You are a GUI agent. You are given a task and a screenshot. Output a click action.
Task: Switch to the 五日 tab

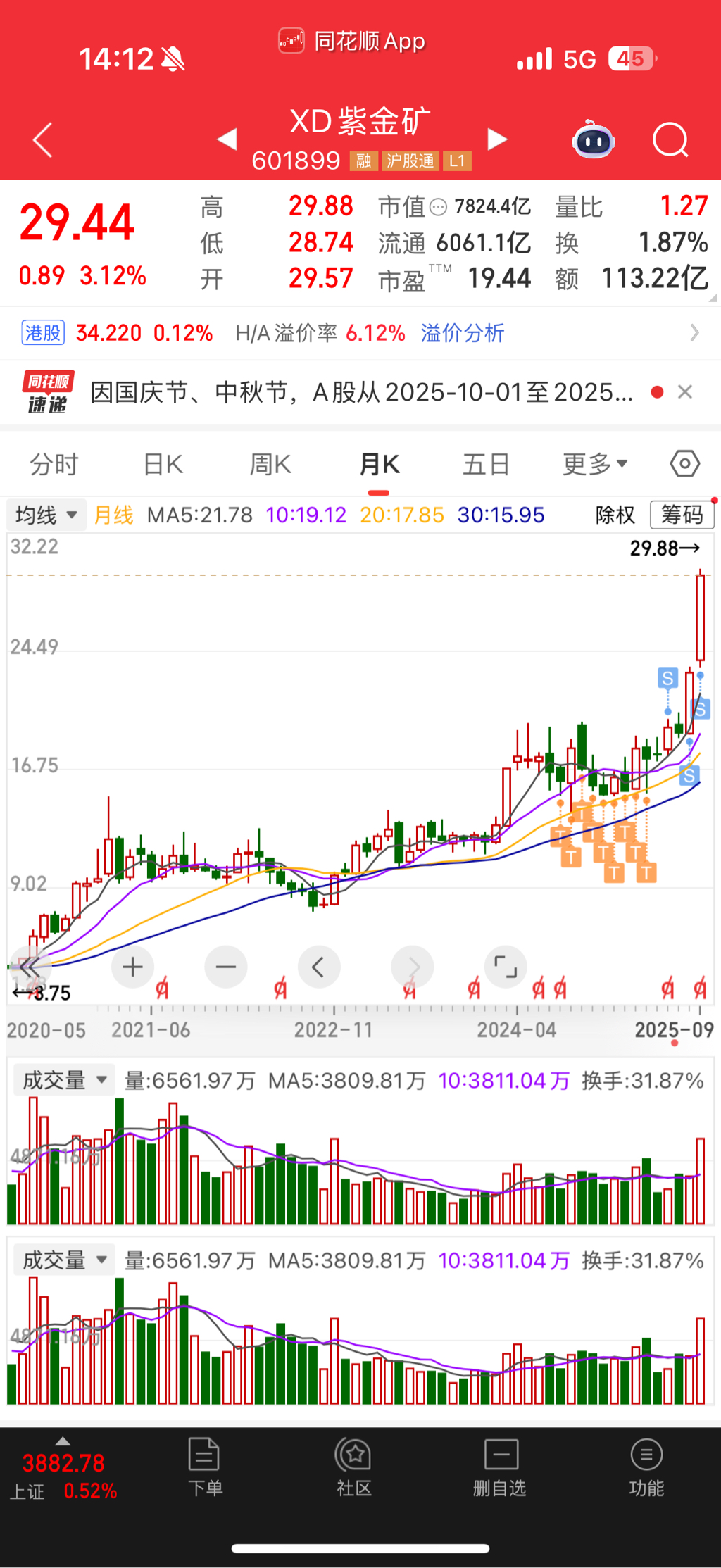(x=486, y=465)
